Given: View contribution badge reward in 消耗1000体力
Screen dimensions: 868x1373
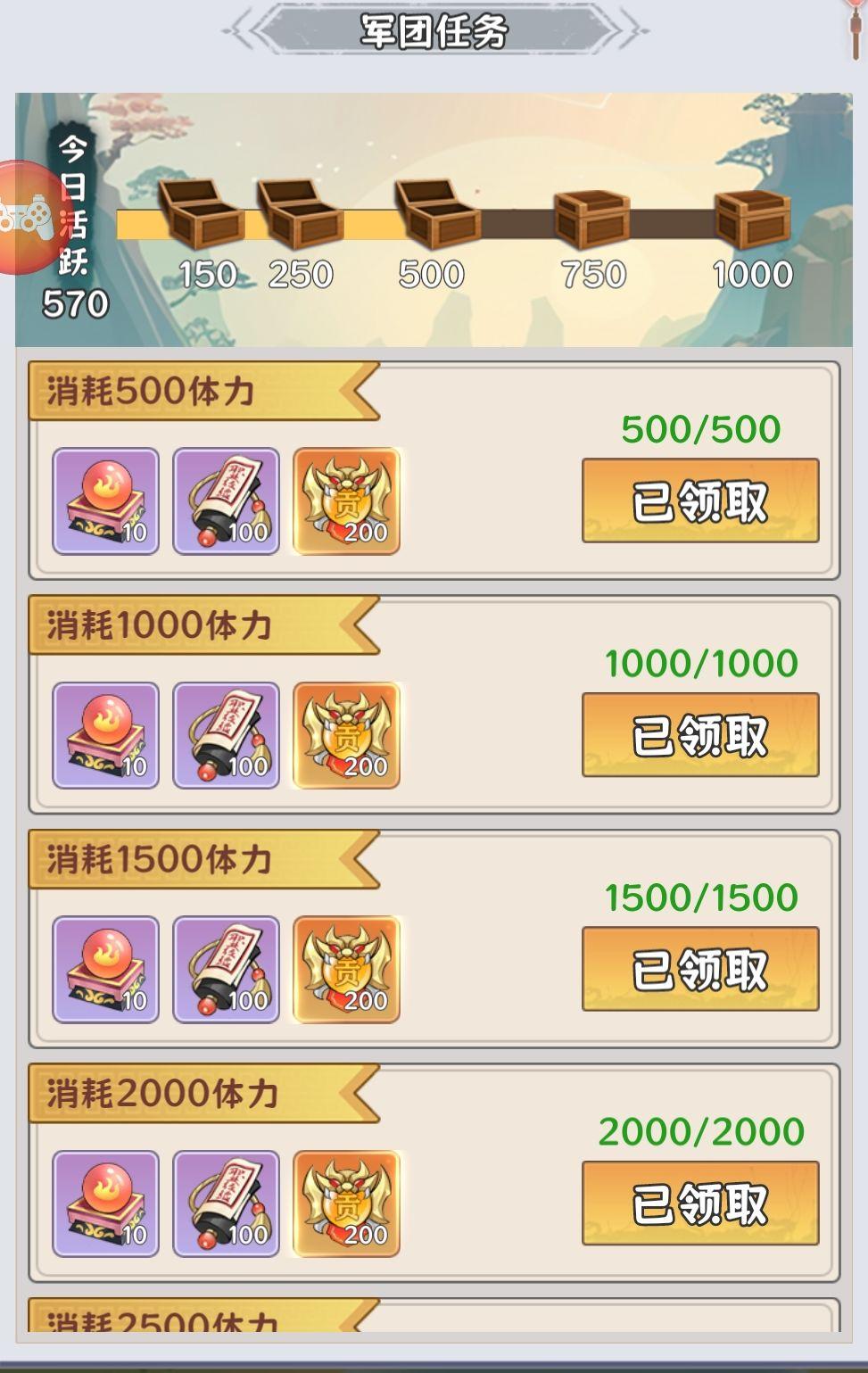Looking at the screenshot, I should pyautogui.click(x=346, y=735).
